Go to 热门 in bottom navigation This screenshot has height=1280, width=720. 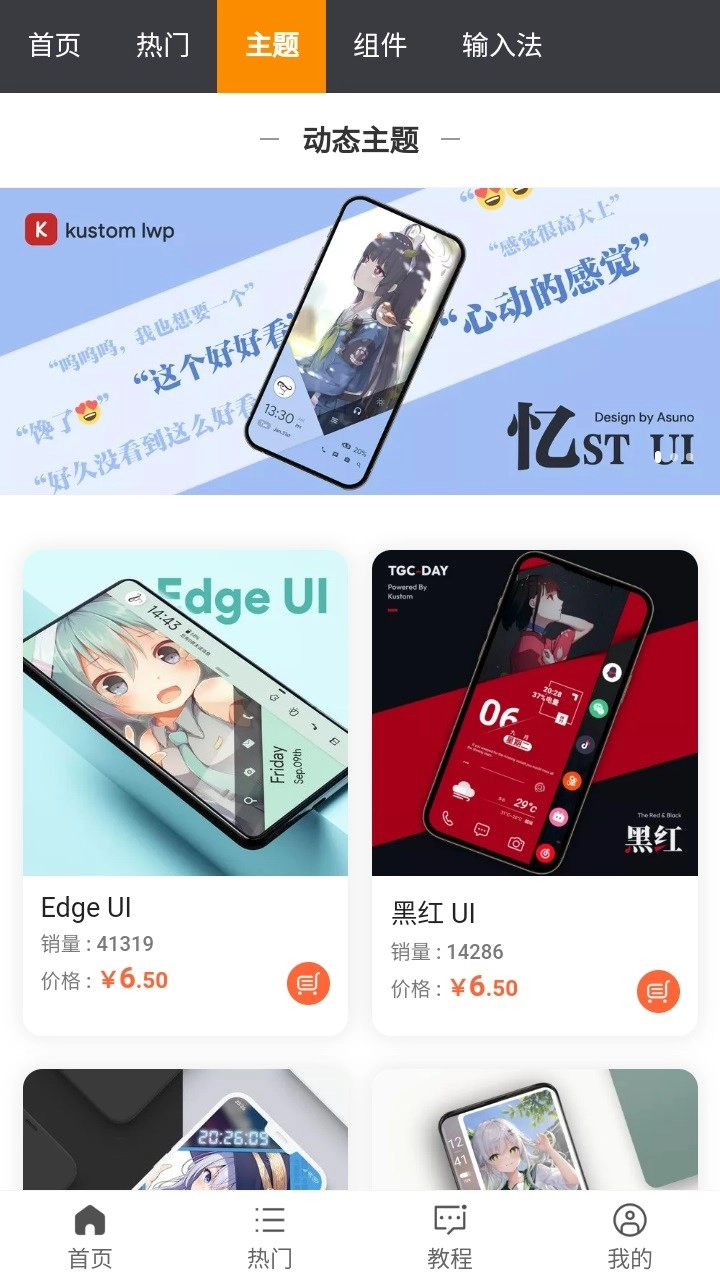coord(270,1236)
